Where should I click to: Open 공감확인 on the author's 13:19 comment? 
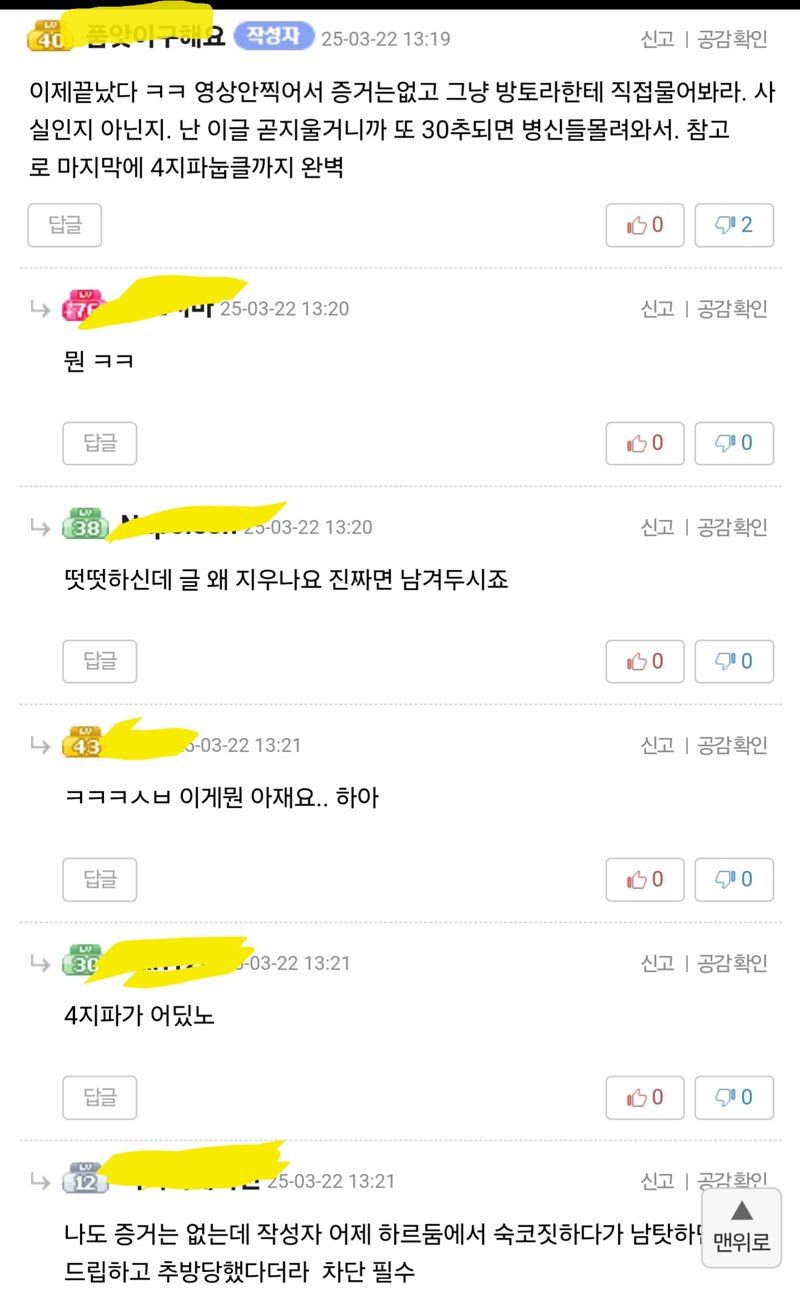click(732, 40)
